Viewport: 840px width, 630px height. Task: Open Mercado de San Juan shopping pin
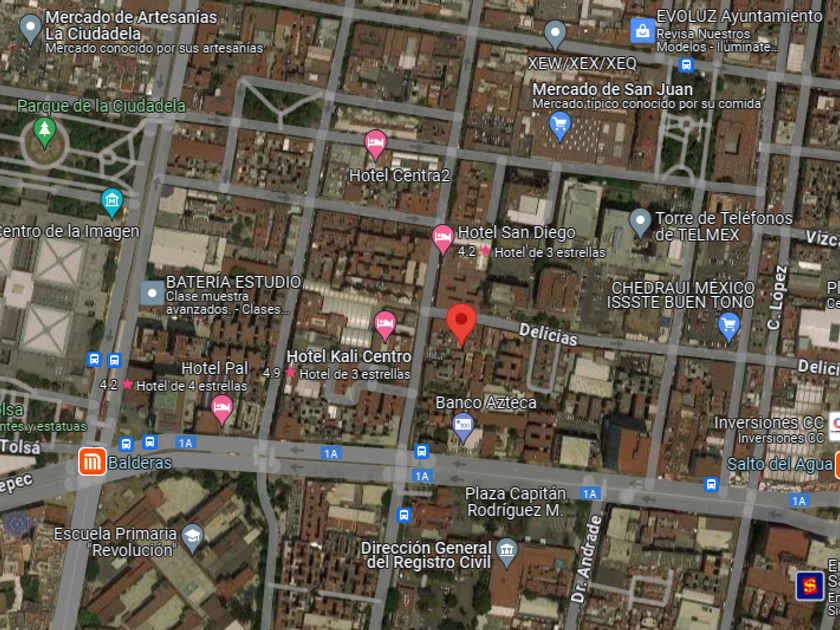[560, 126]
